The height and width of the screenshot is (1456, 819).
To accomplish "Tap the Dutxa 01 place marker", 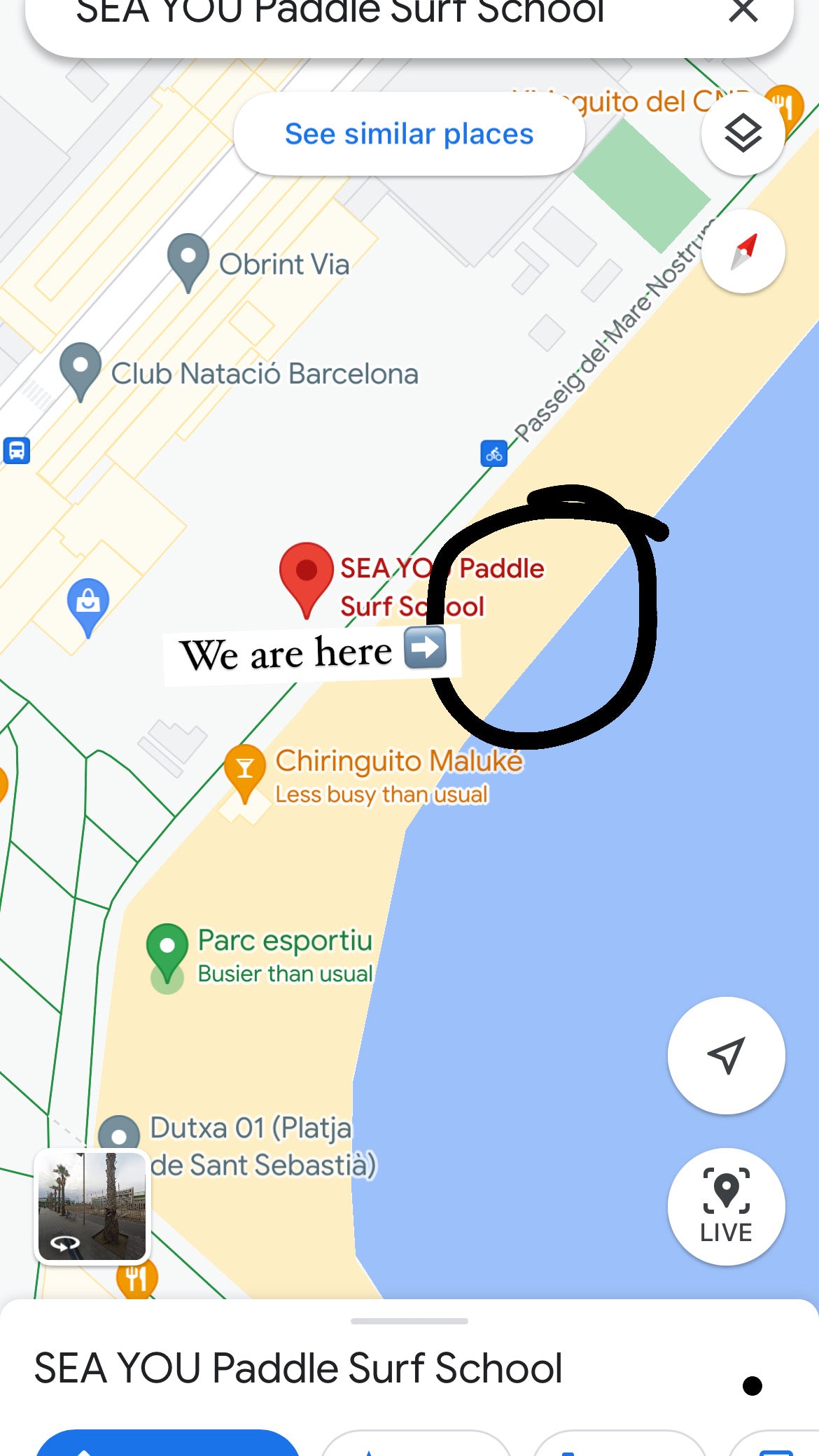I will point(119,1134).
